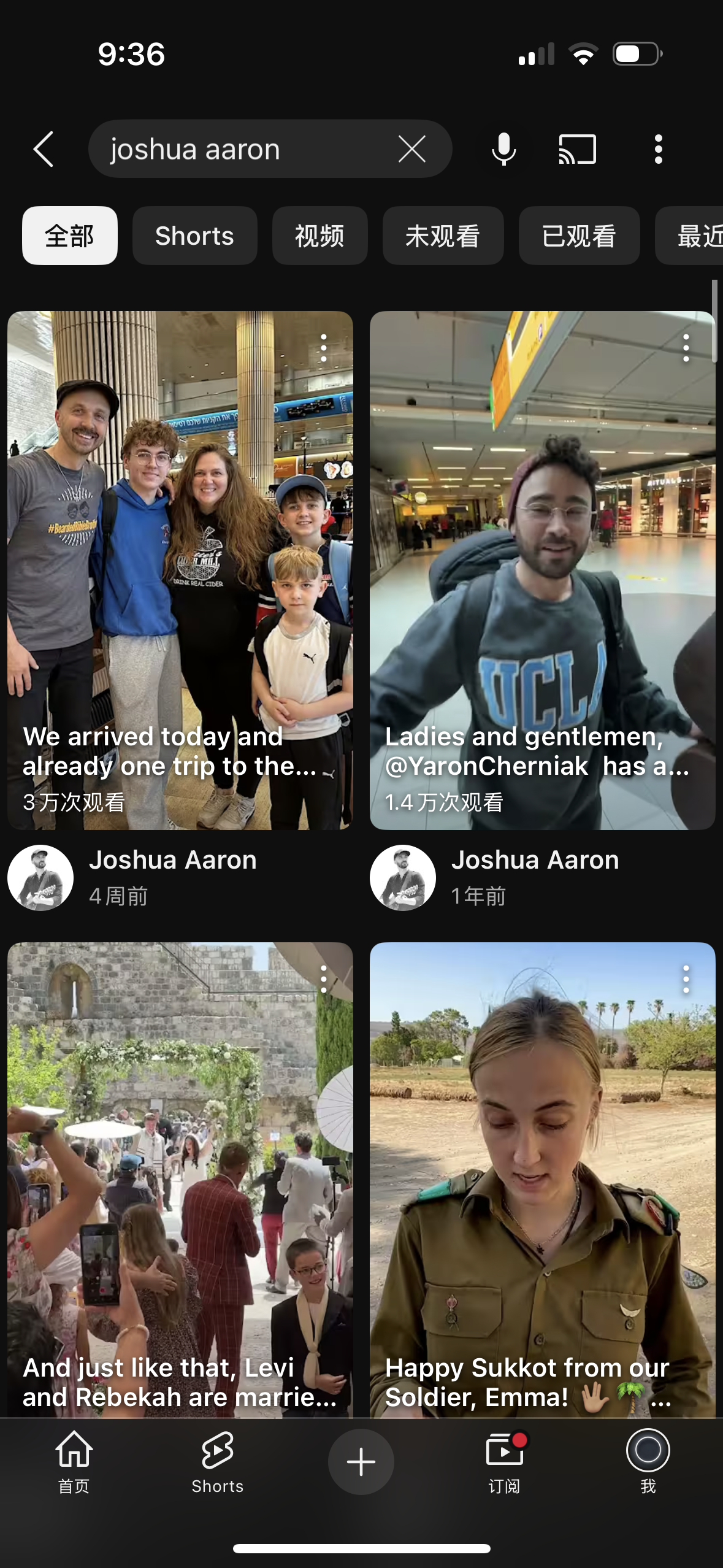
Task: Open options for the @YaronCherniak short
Action: pos(686,348)
